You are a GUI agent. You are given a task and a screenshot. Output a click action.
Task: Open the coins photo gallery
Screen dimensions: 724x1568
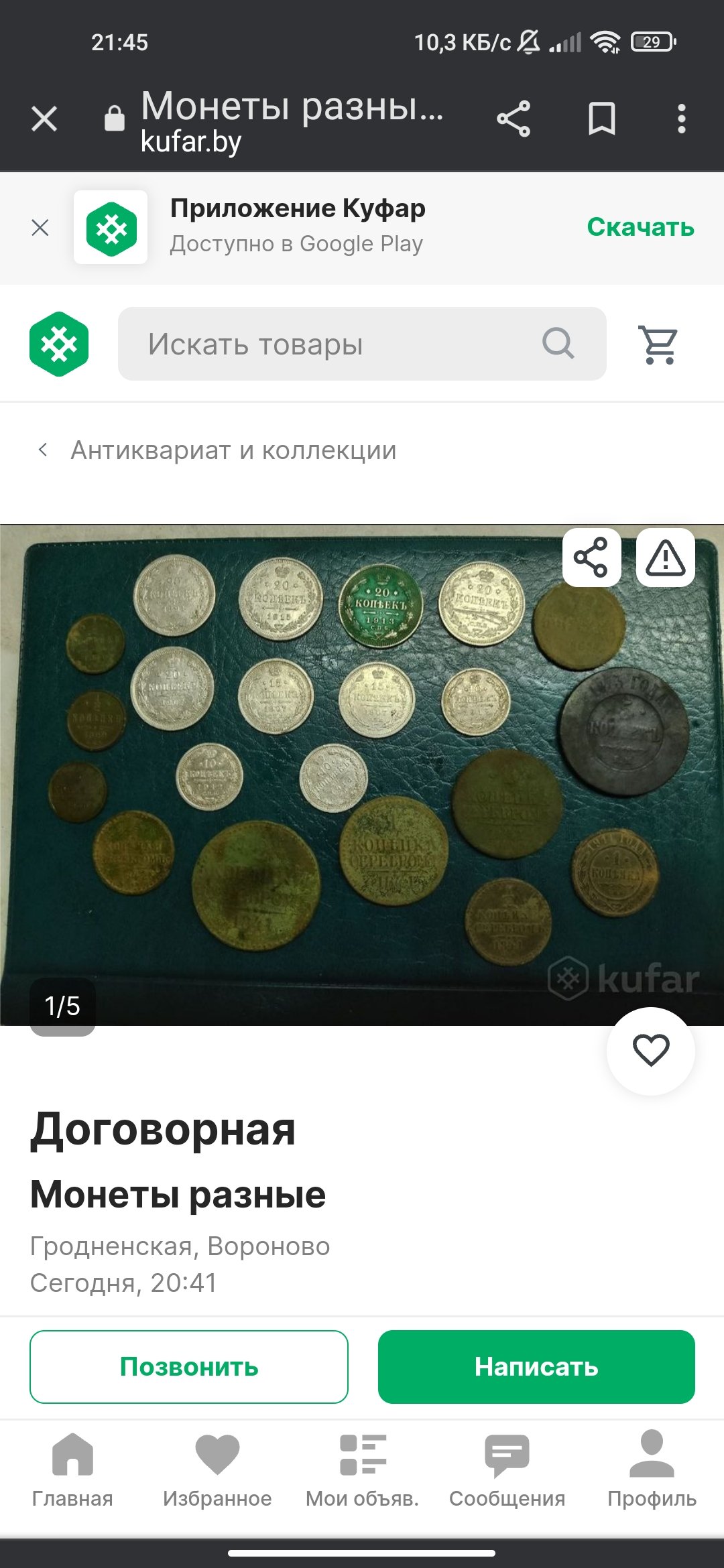pyautogui.click(x=362, y=775)
